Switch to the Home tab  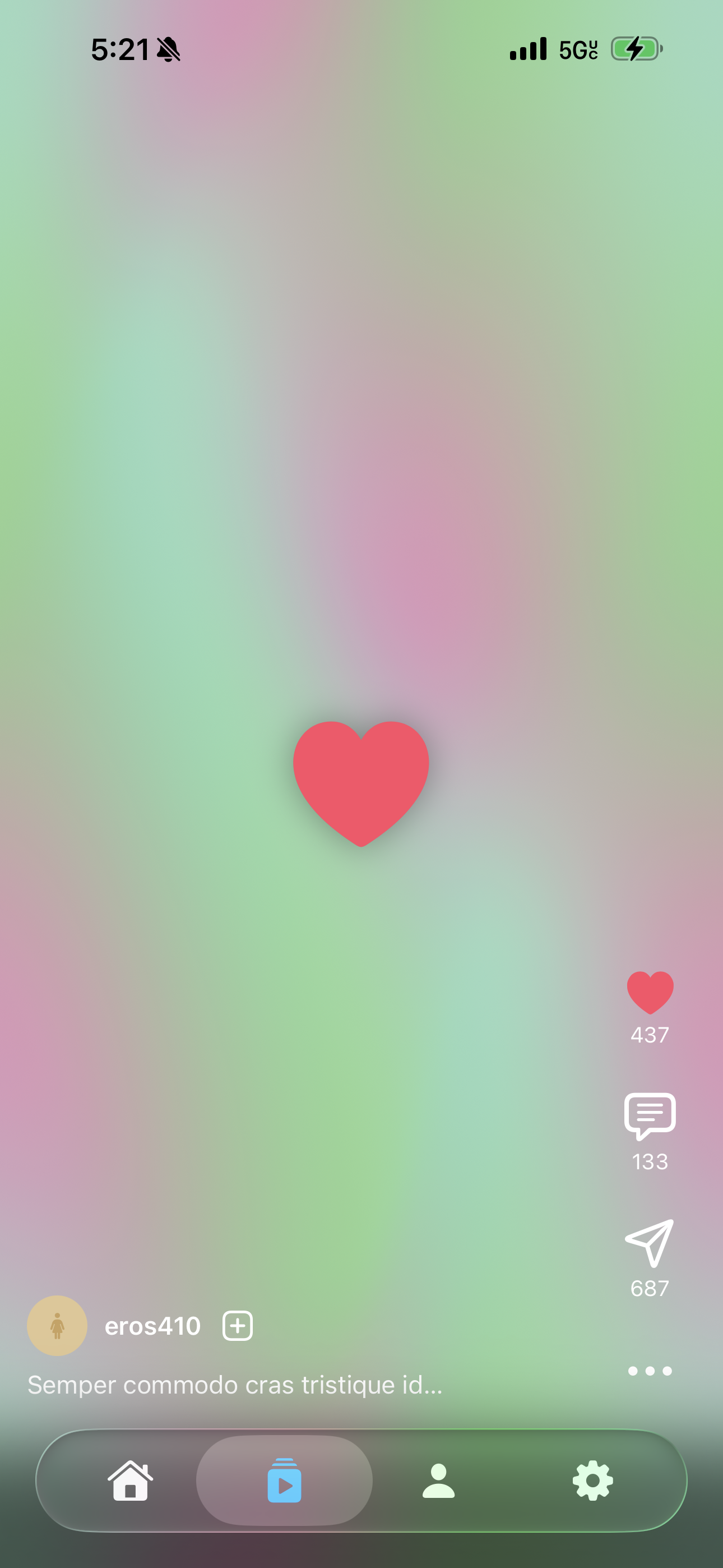click(x=130, y=1481)
